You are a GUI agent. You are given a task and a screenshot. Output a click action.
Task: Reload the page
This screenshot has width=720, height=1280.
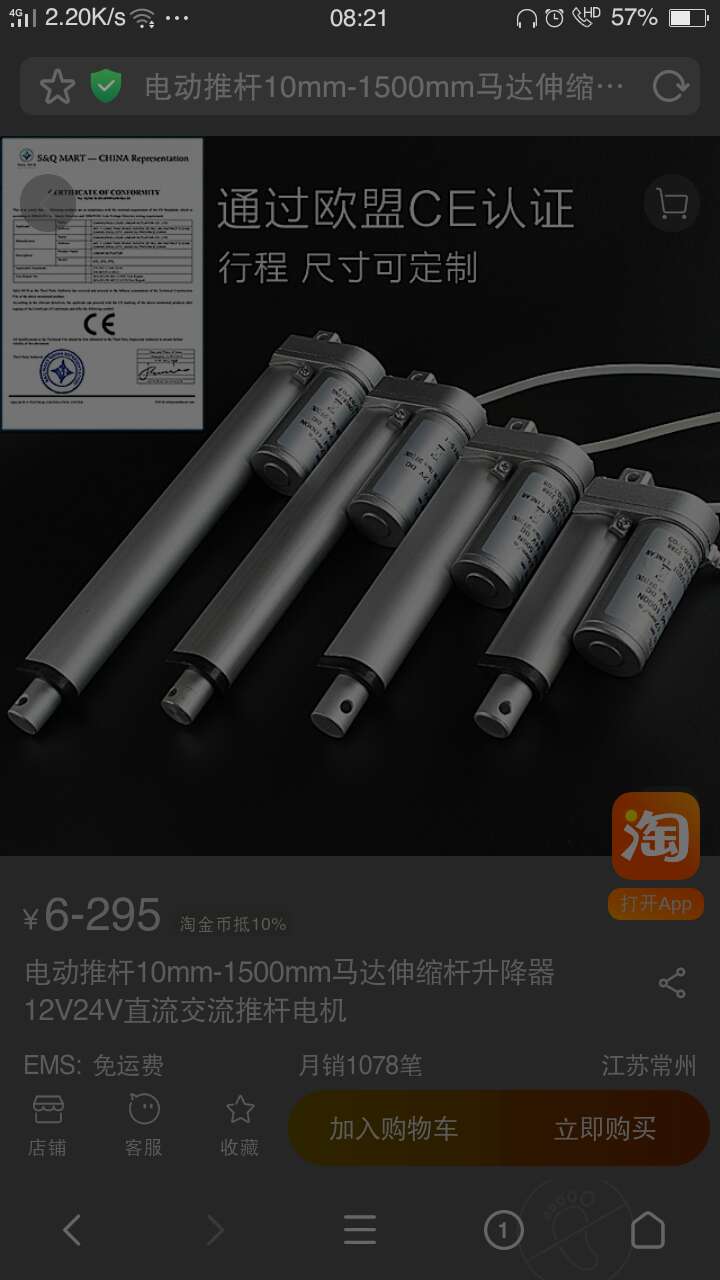click(668, 87)
